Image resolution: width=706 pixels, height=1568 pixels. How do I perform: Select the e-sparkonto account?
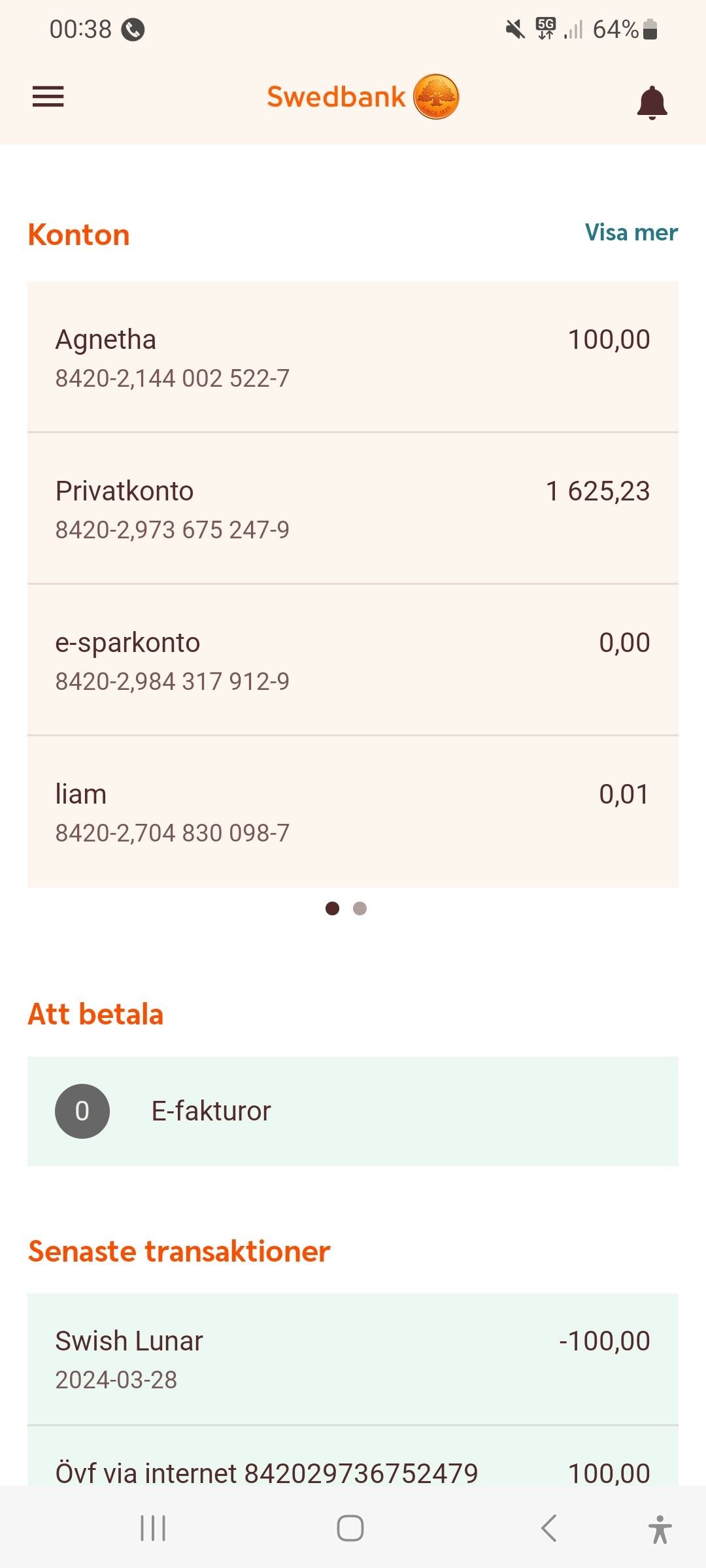coord(353,660)
